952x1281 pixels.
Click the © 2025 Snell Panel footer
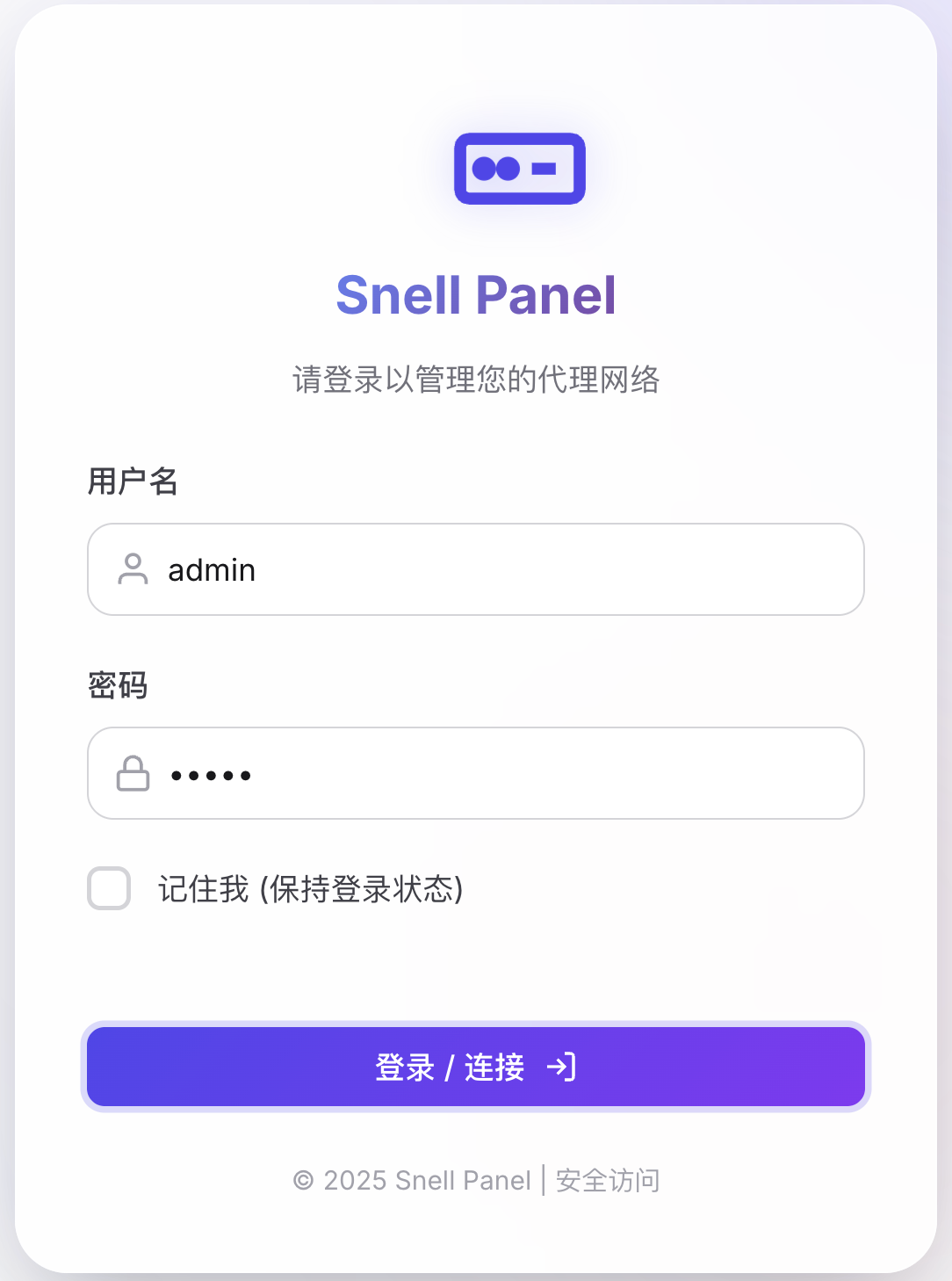(413, 1180)
